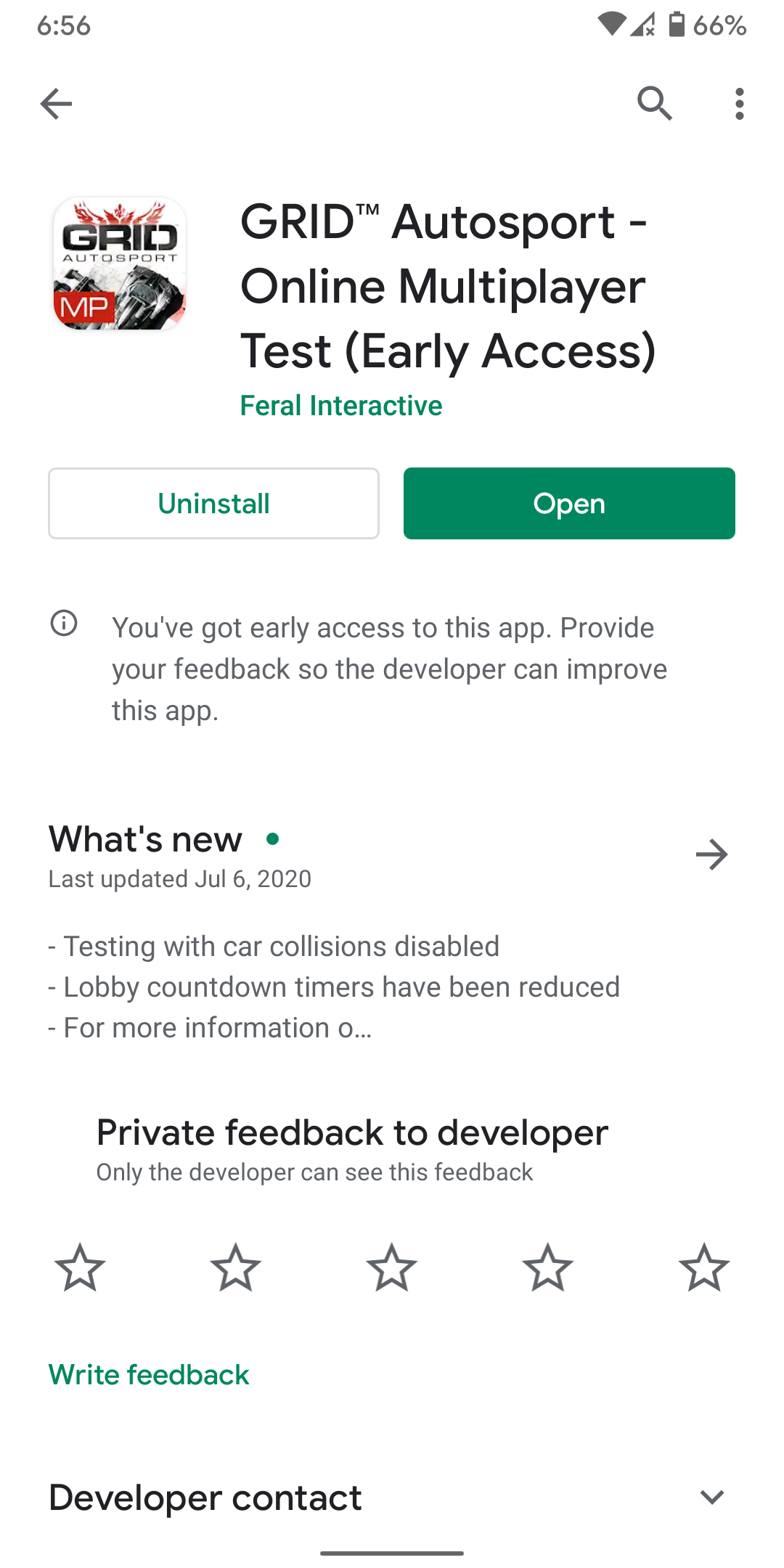Open the Feral Interactive developer page
This screenshot has height=1568, width=784.
point(340,405)
